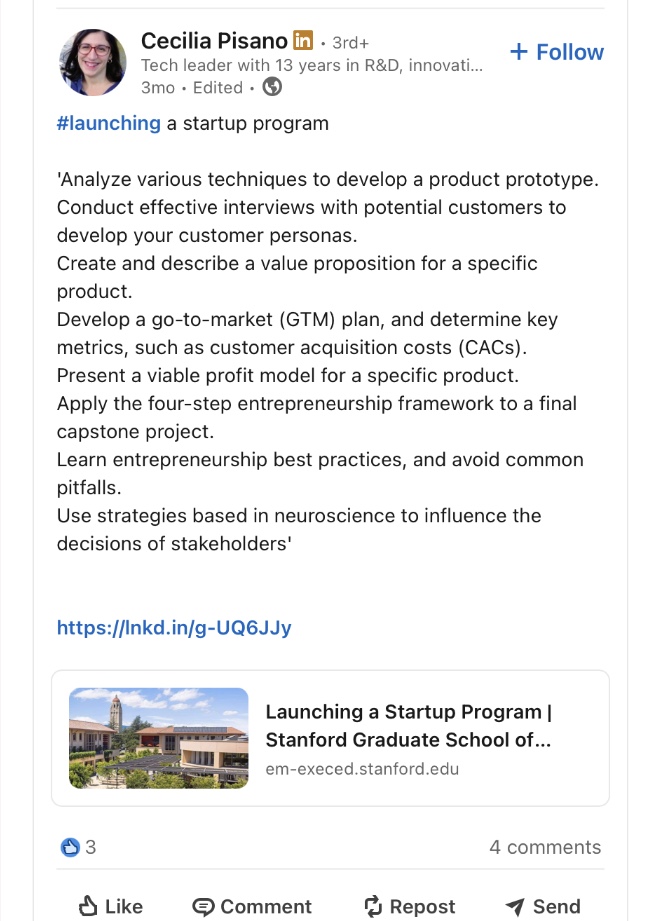The image size is (656, 921).
Task: Like Cecilia Pisano's post
Action: click(x=110, y=906)
